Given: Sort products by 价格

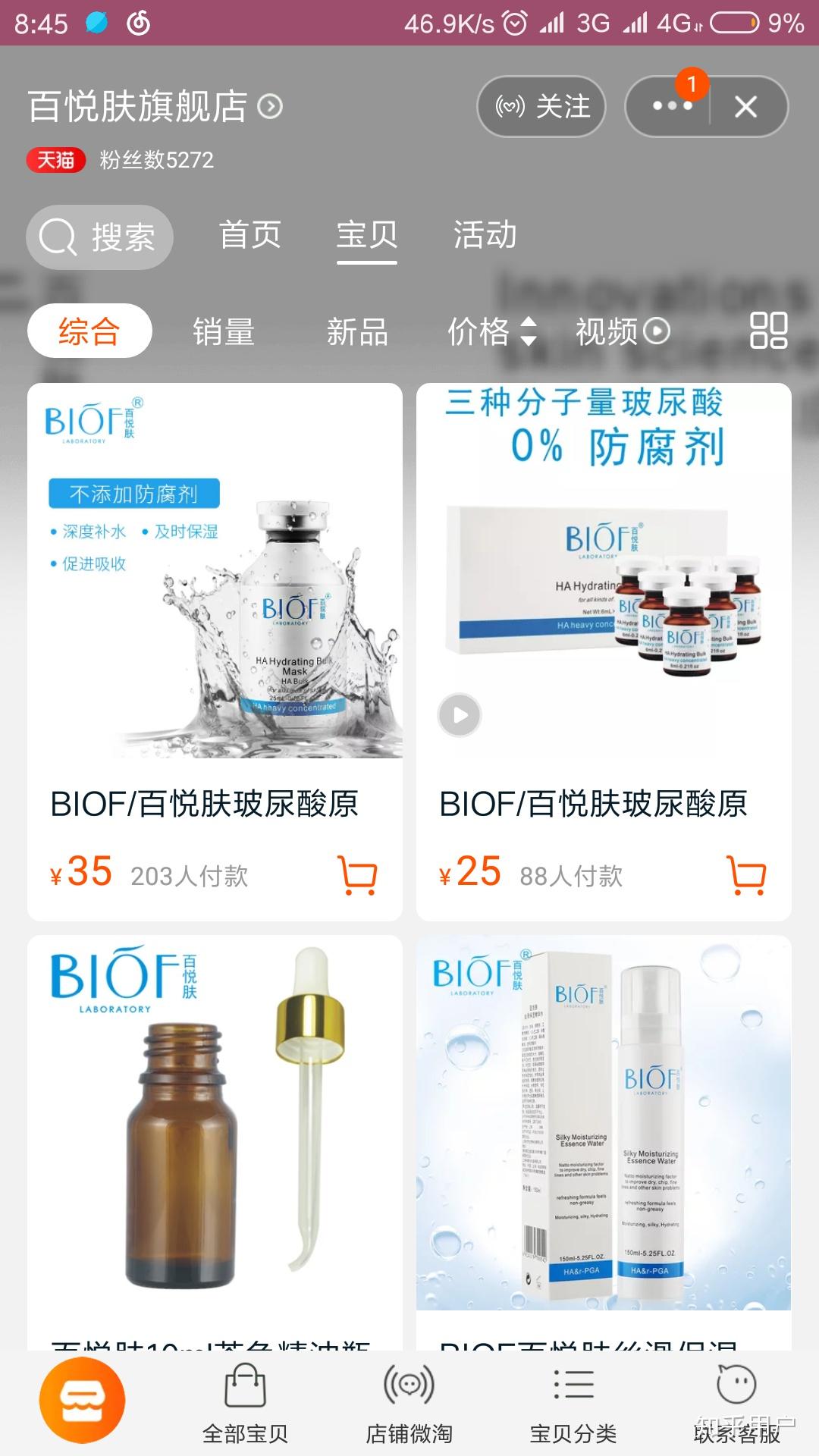Looking at the screenshot, I should click(491, 332).
